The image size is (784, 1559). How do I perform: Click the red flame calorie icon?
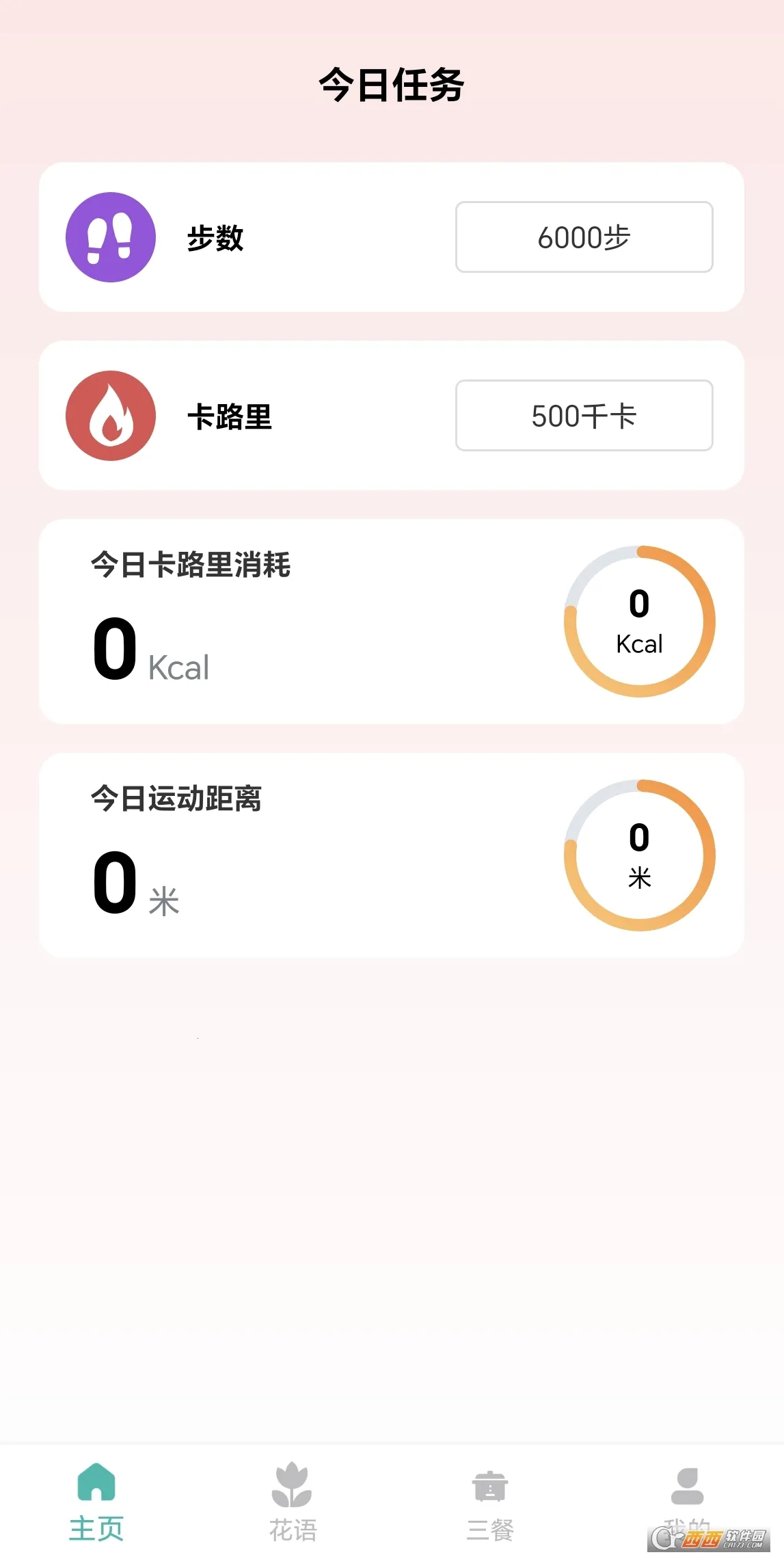[110, 415]
